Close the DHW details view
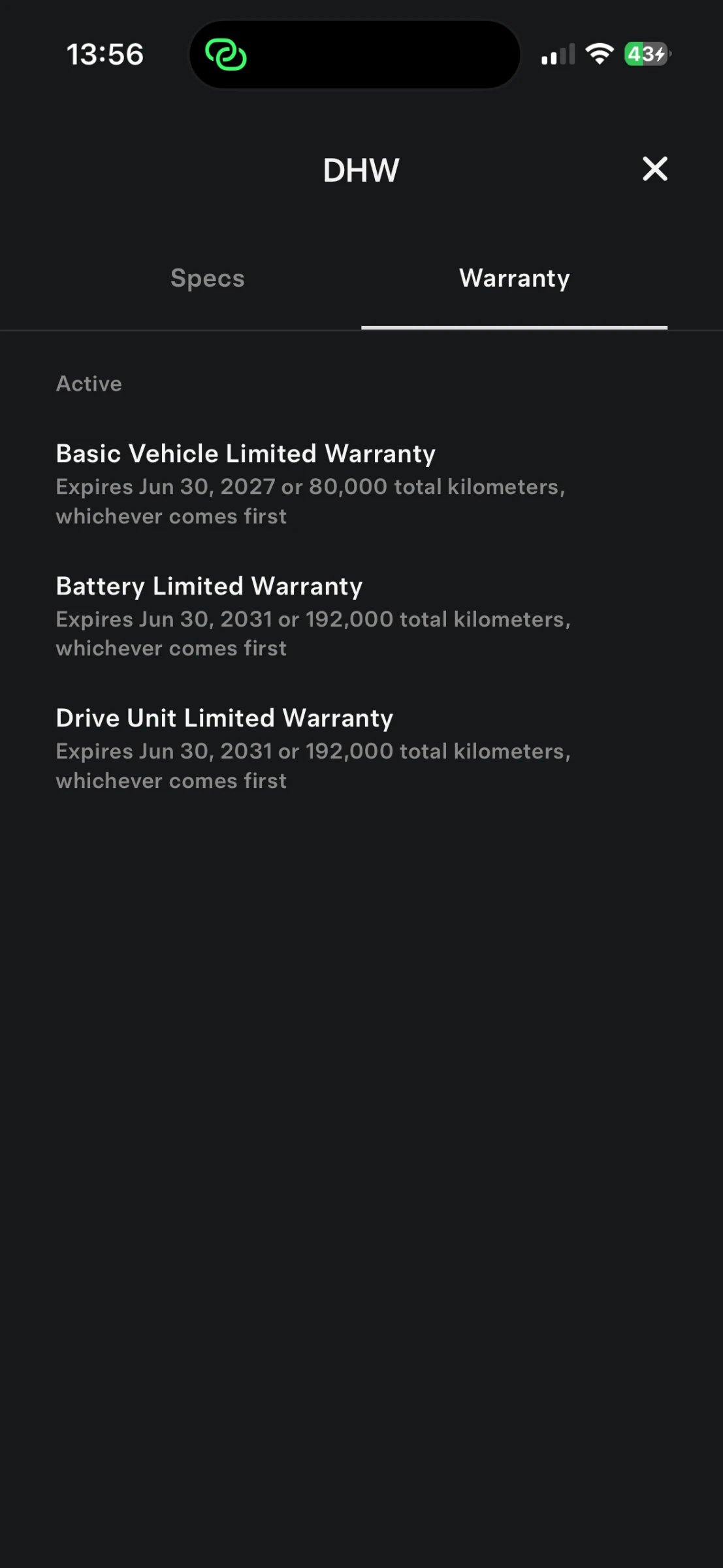This screenshot has height=1568, width=723. tap(654, 169)
